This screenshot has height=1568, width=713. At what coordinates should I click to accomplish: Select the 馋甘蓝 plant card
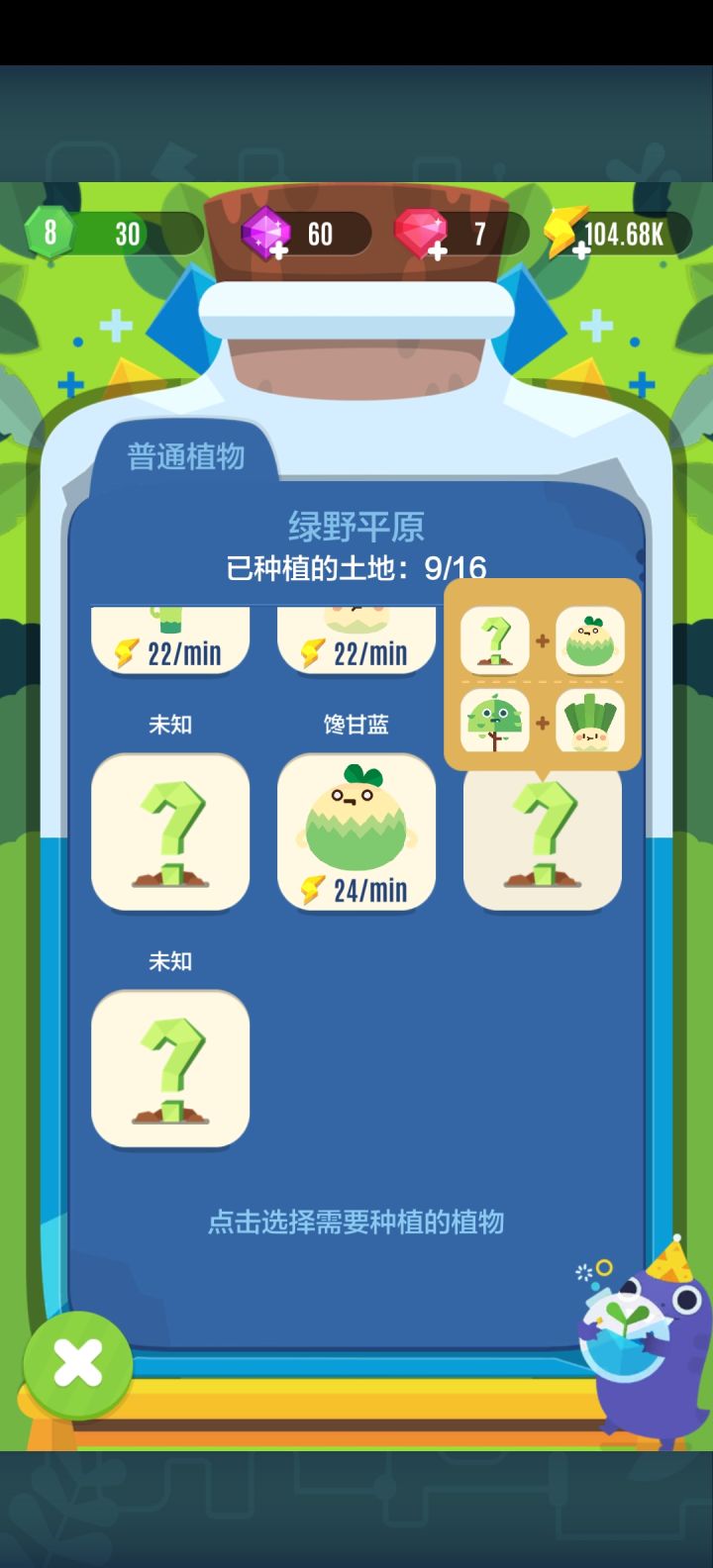tap(356, 832)
